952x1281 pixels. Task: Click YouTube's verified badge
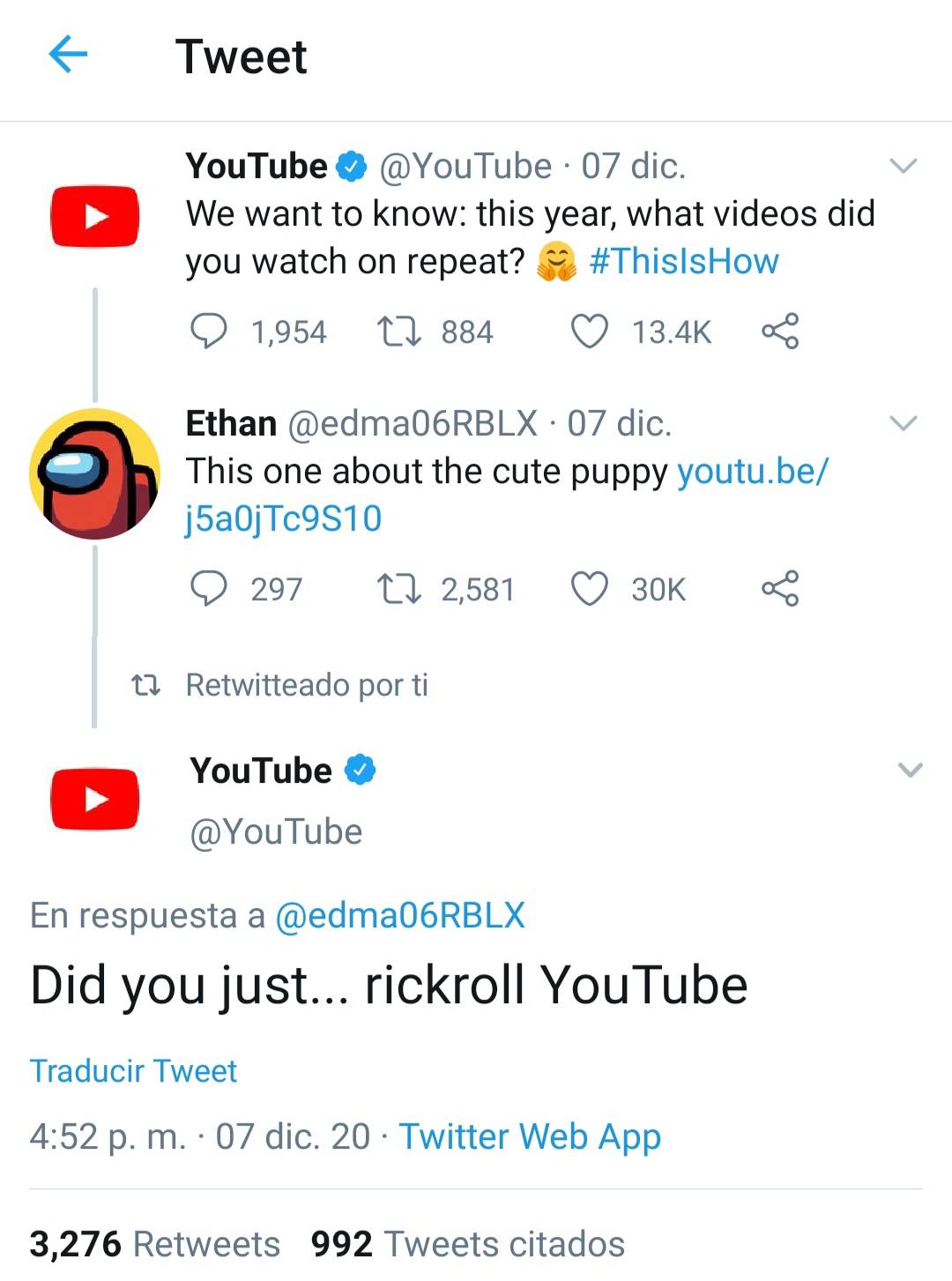pyautogui.click(x=352, y=164)
